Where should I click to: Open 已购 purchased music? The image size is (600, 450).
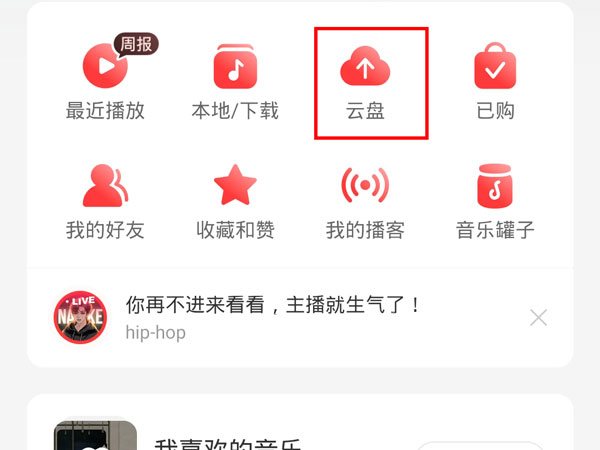495,82
